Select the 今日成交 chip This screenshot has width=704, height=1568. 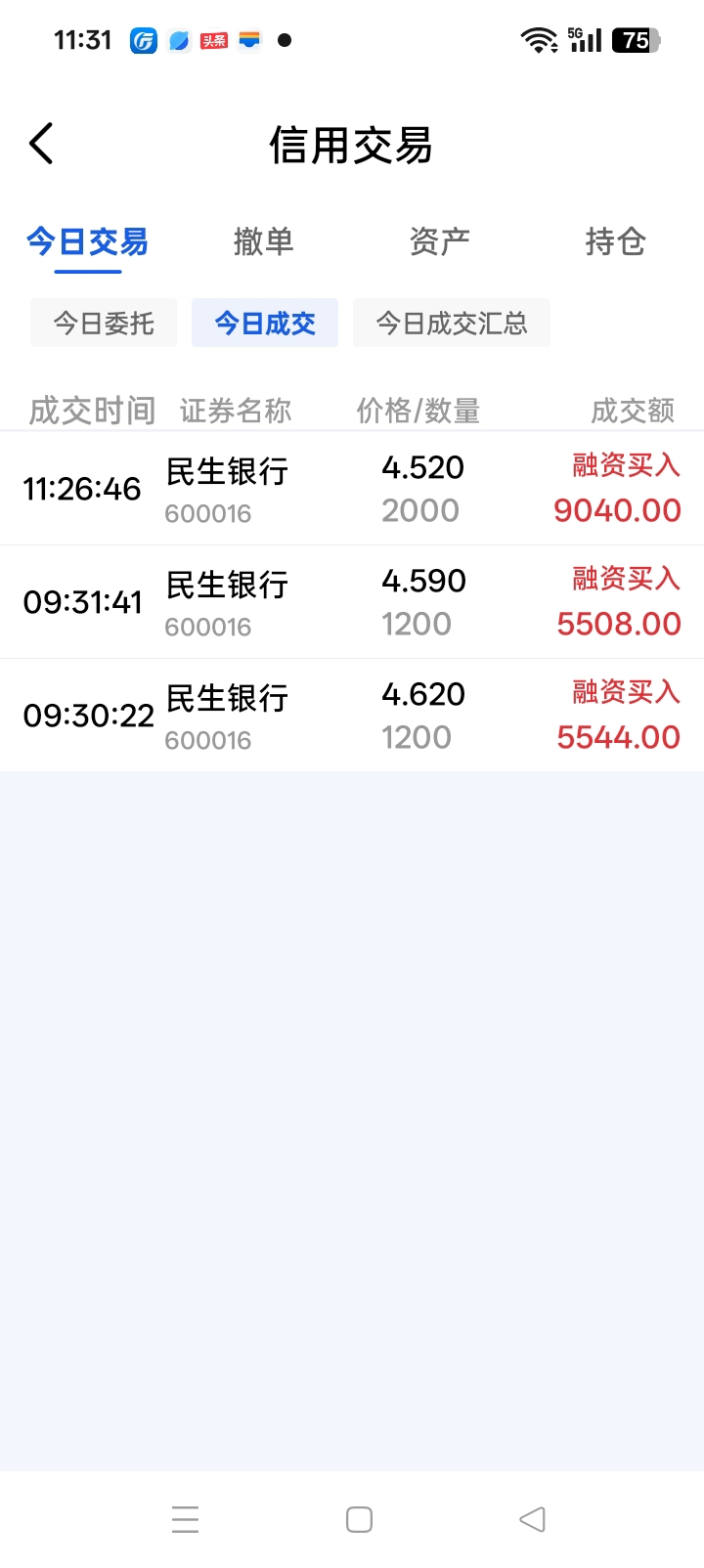click(x=265, y=323)
